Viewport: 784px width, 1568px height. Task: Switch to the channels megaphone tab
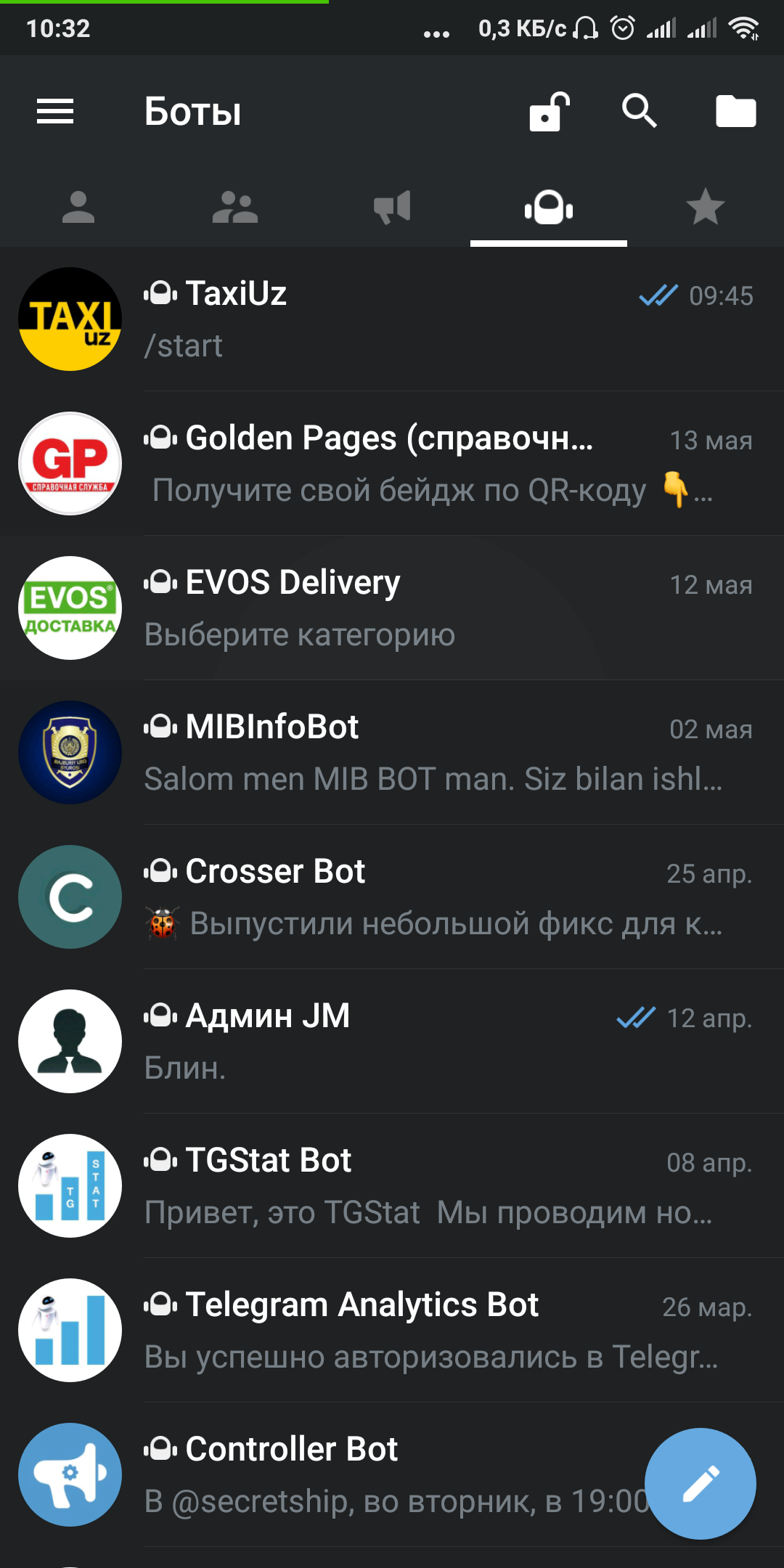tap(392, 208)
